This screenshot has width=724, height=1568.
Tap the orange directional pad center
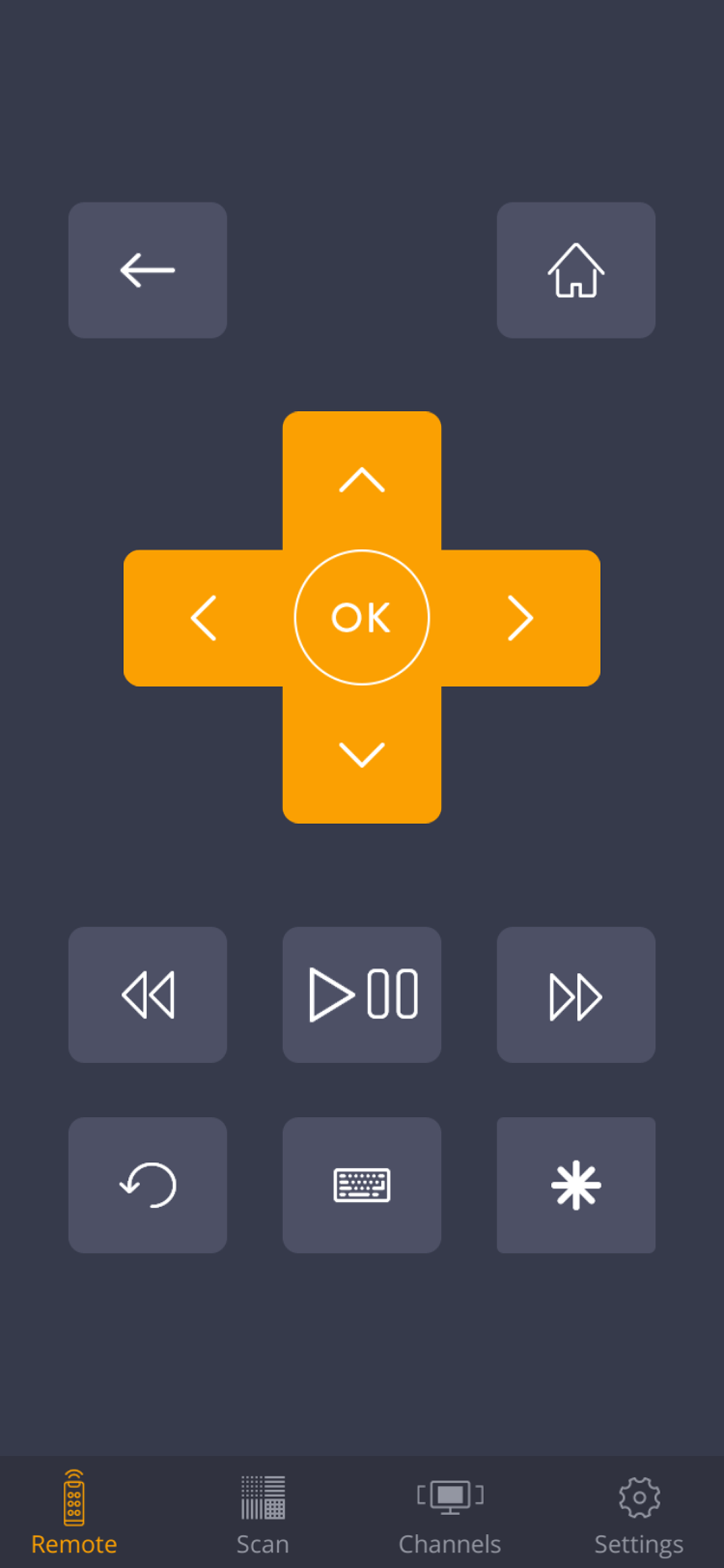coord(362,618)
